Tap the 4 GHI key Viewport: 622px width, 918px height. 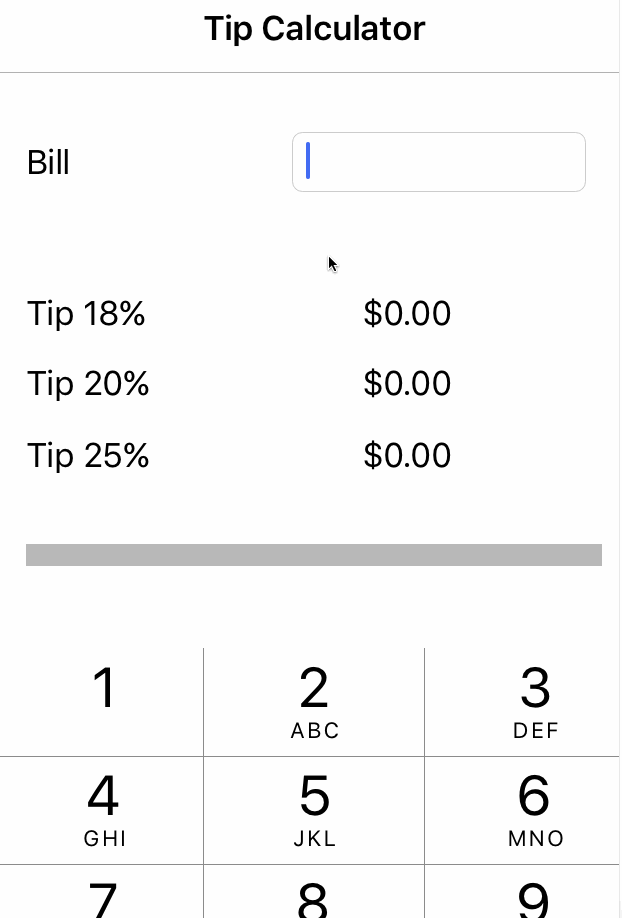point(102,810)
